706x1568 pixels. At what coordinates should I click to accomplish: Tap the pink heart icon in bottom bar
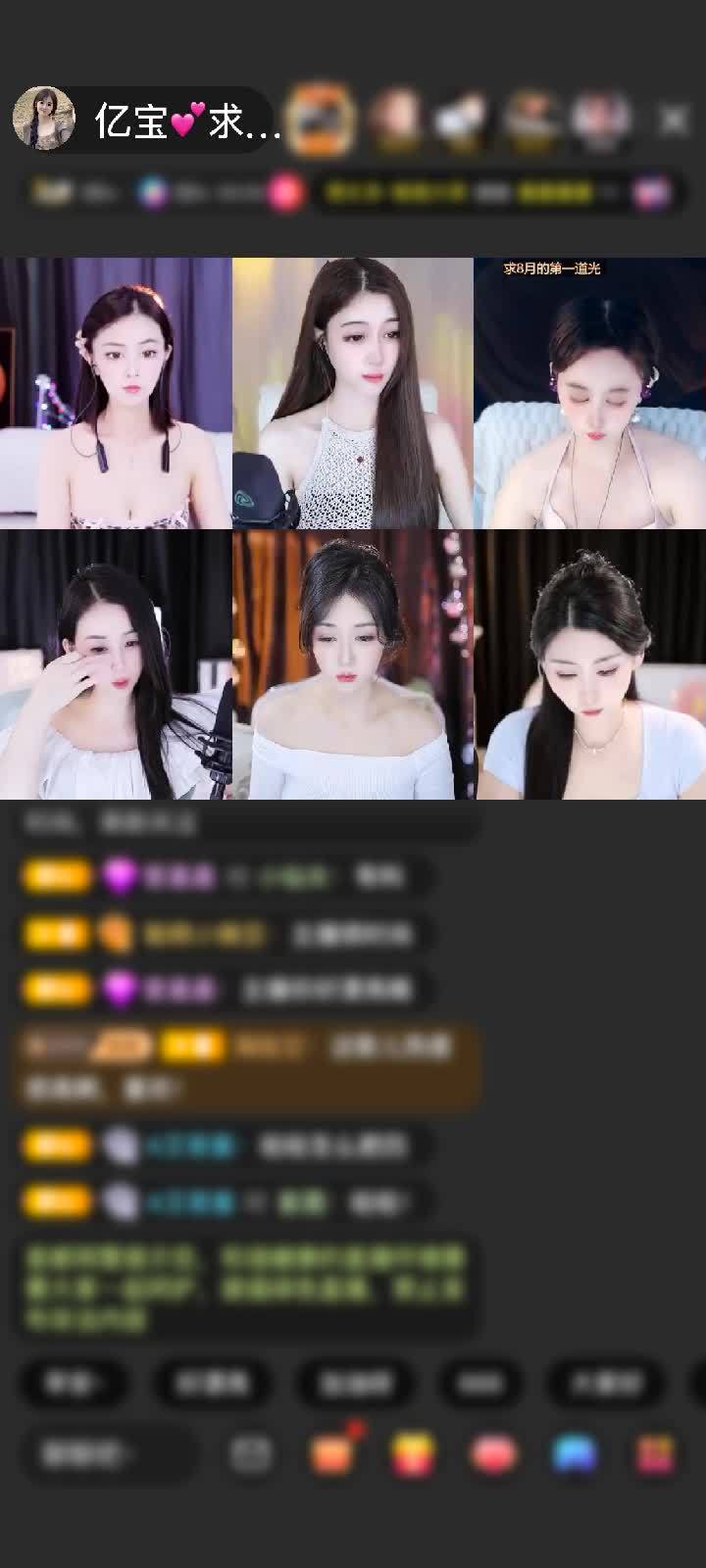coord(493,1453)
